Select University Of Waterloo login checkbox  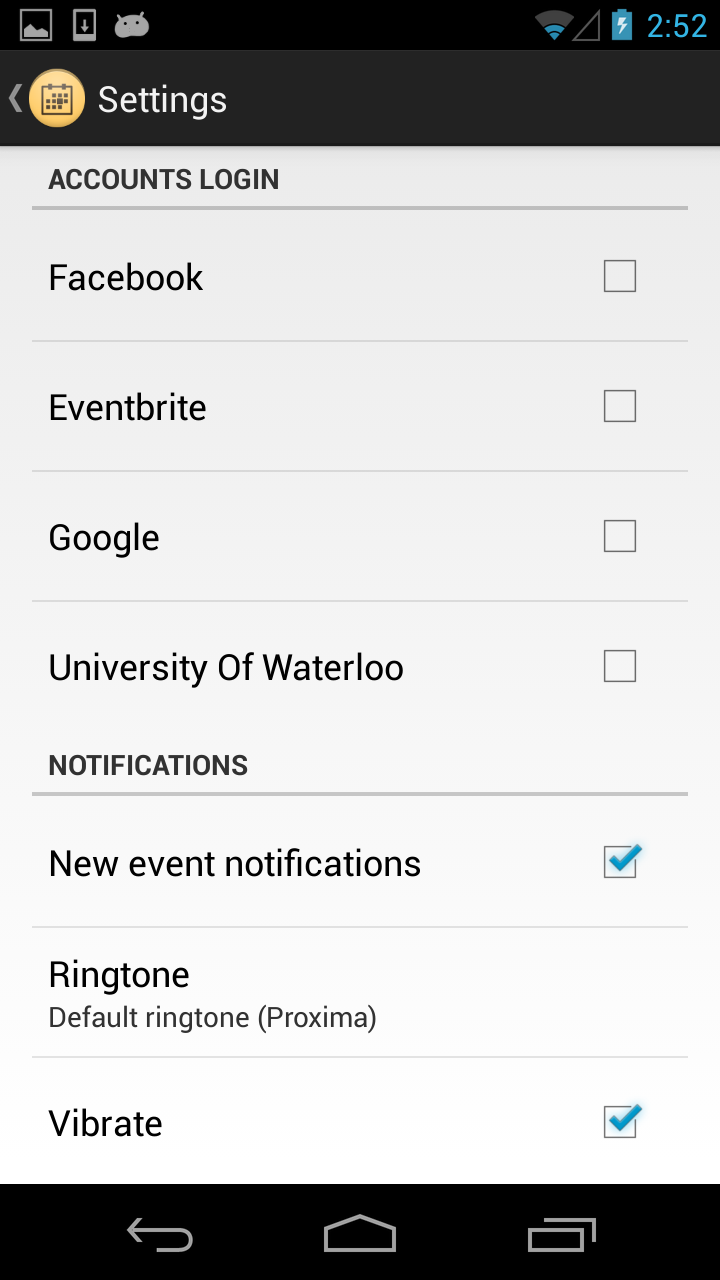tap(619, 666)
